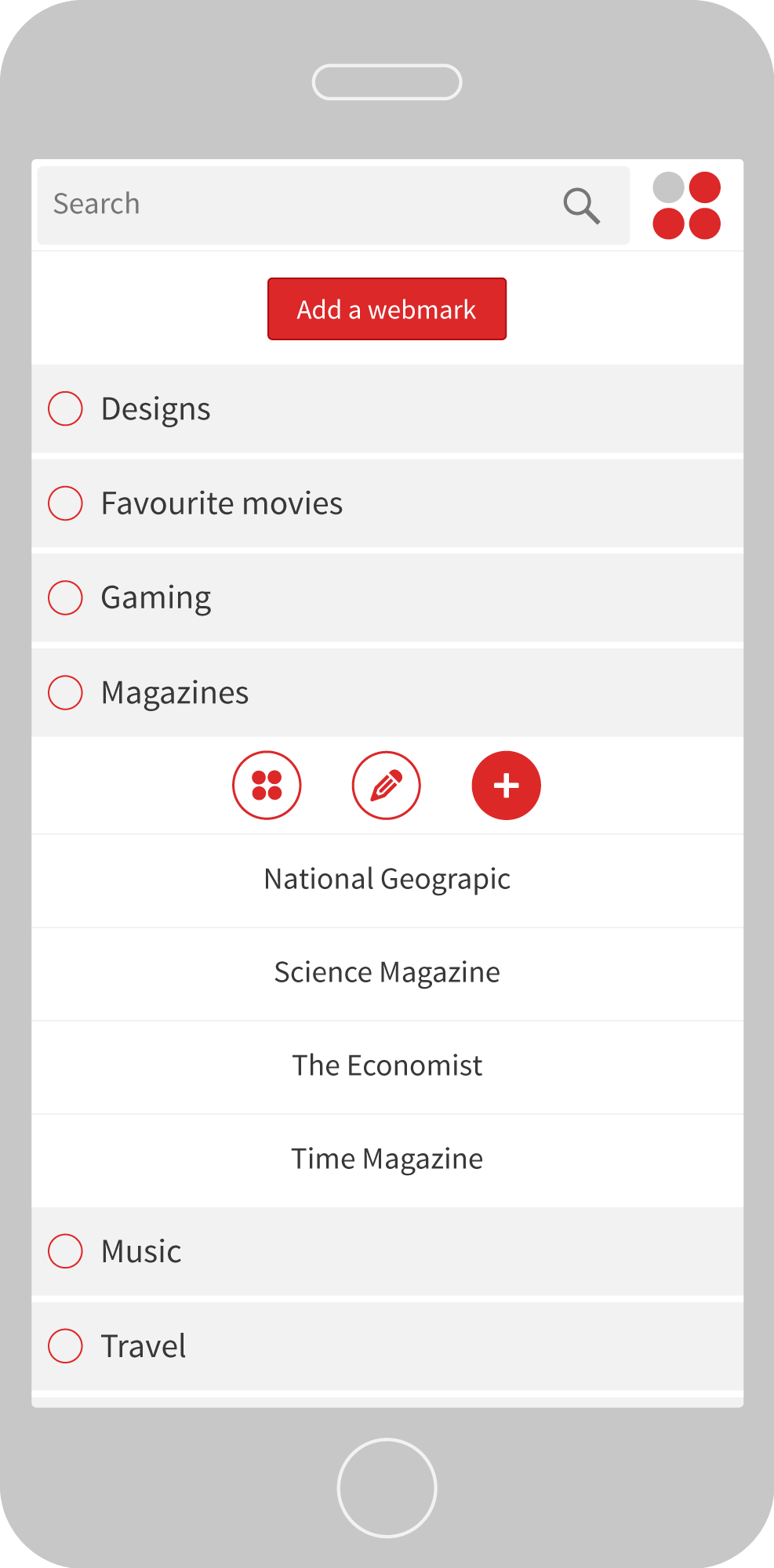Open The Economist webmark

click(x=387, y=1065)
